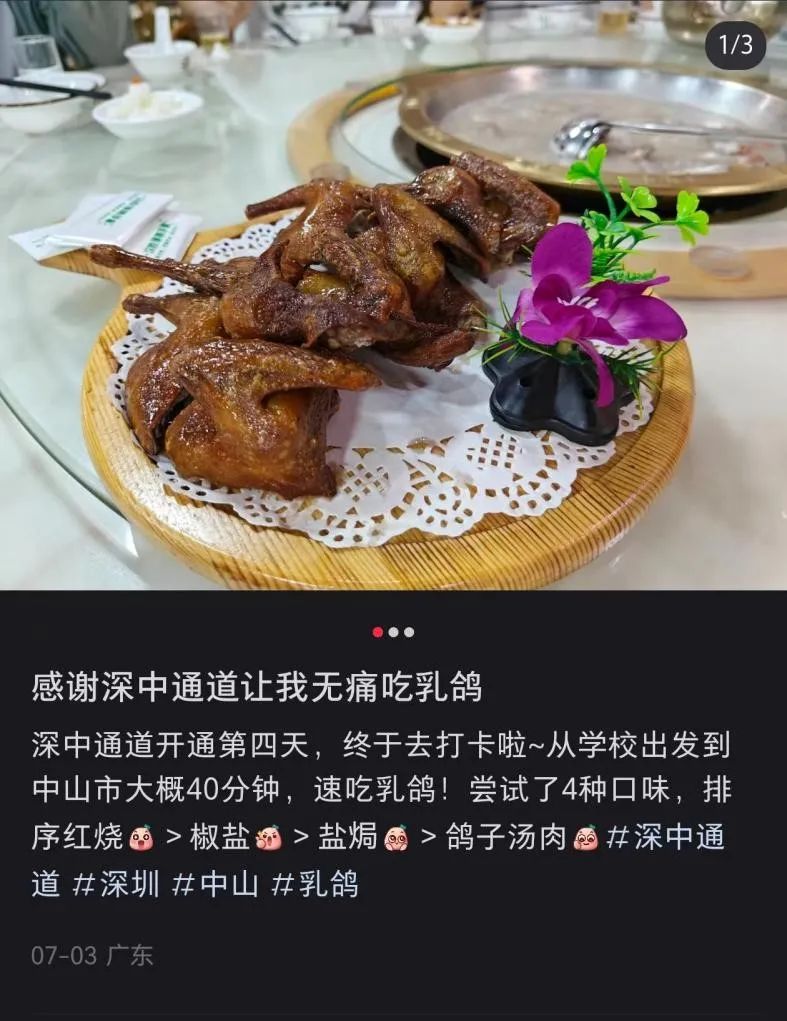Open hashtag #深中通道

click(666, 837)
